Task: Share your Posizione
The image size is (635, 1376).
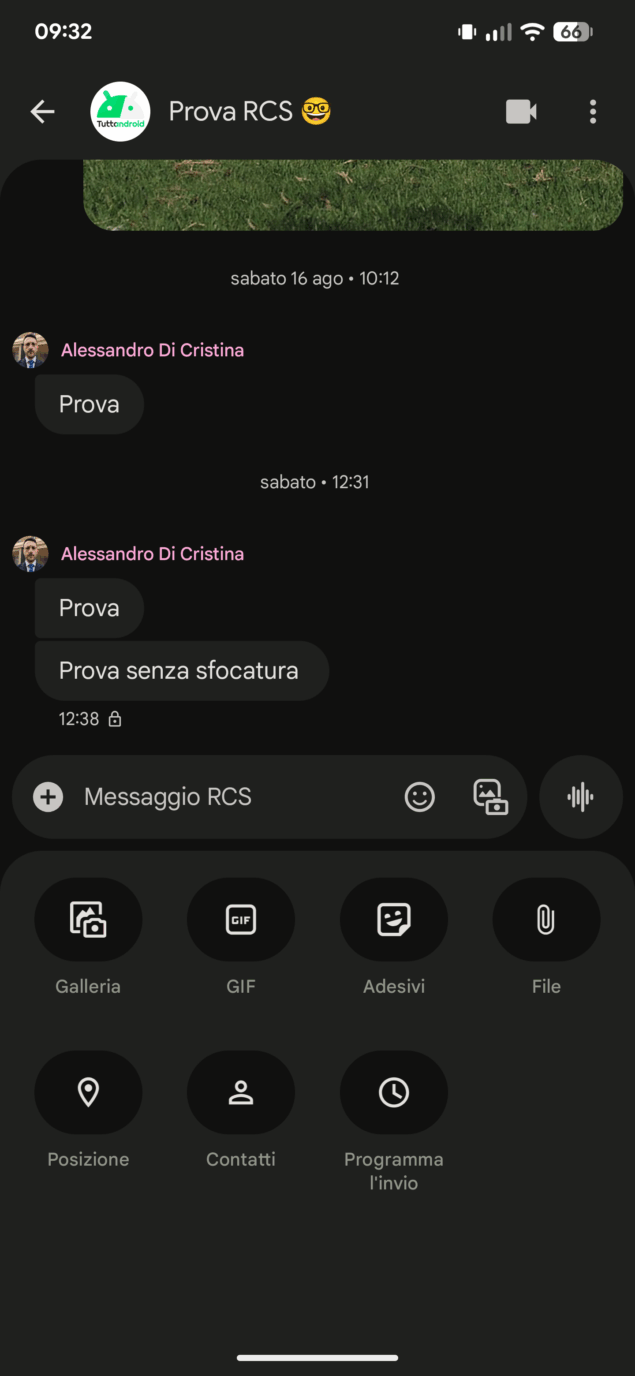Action: [x=88, y=1092]
